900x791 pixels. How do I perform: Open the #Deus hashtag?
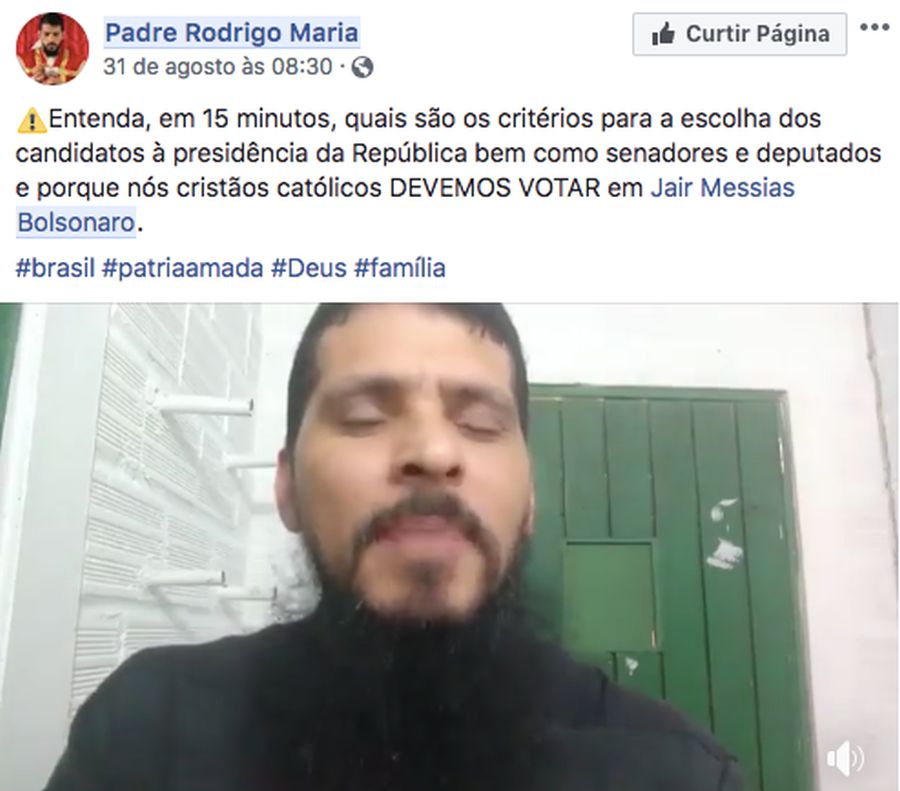point(308,268)
